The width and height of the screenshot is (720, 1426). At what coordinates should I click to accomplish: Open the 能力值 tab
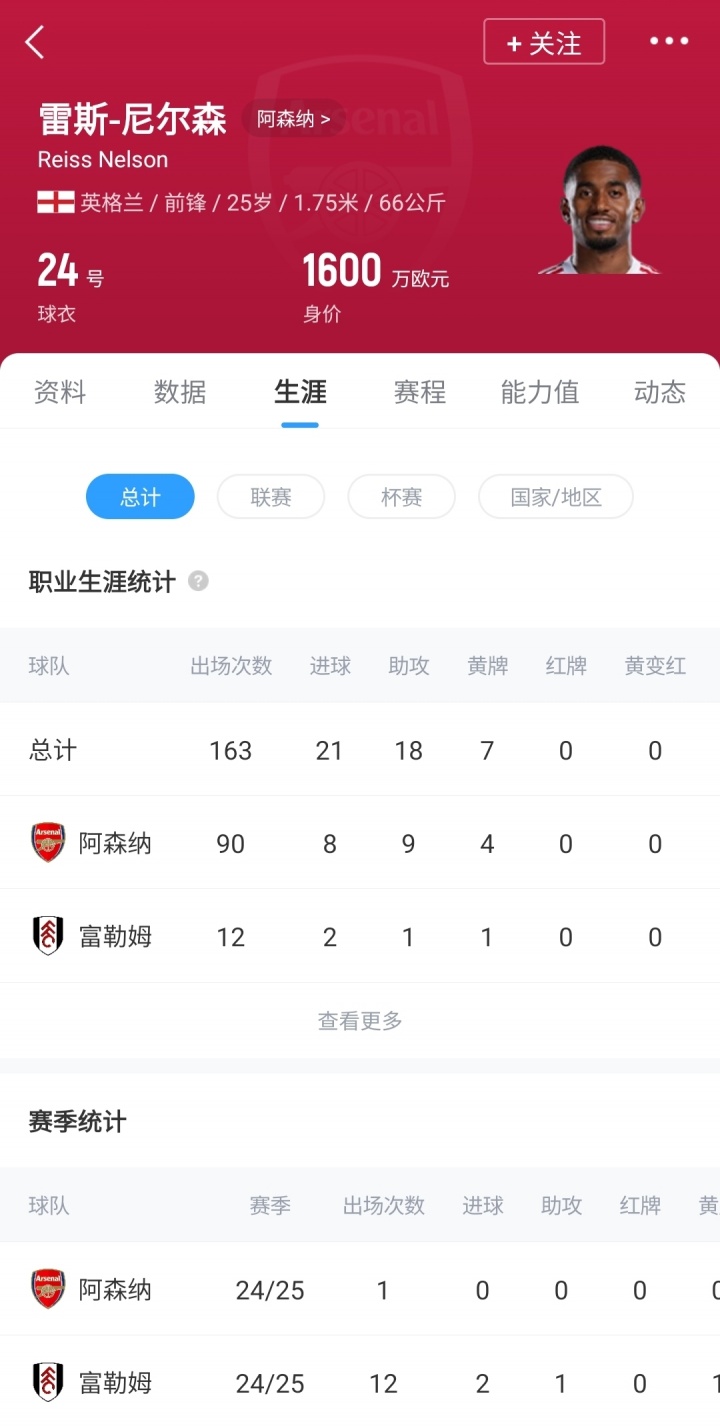[540, 392]
